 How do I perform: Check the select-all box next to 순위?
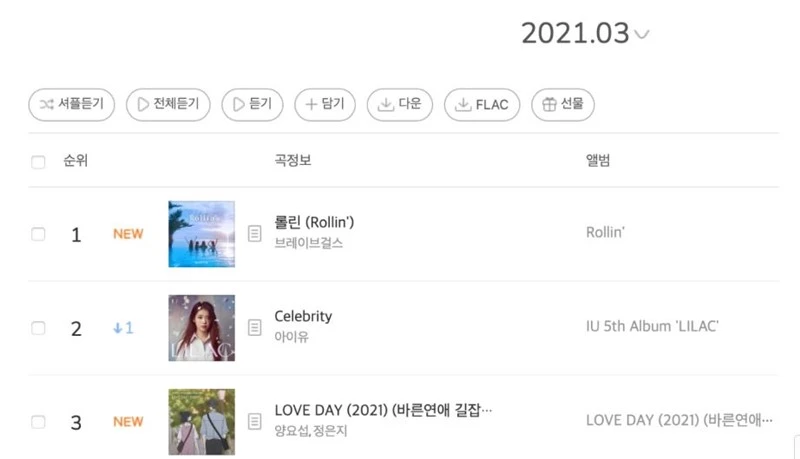click(38, 162)
